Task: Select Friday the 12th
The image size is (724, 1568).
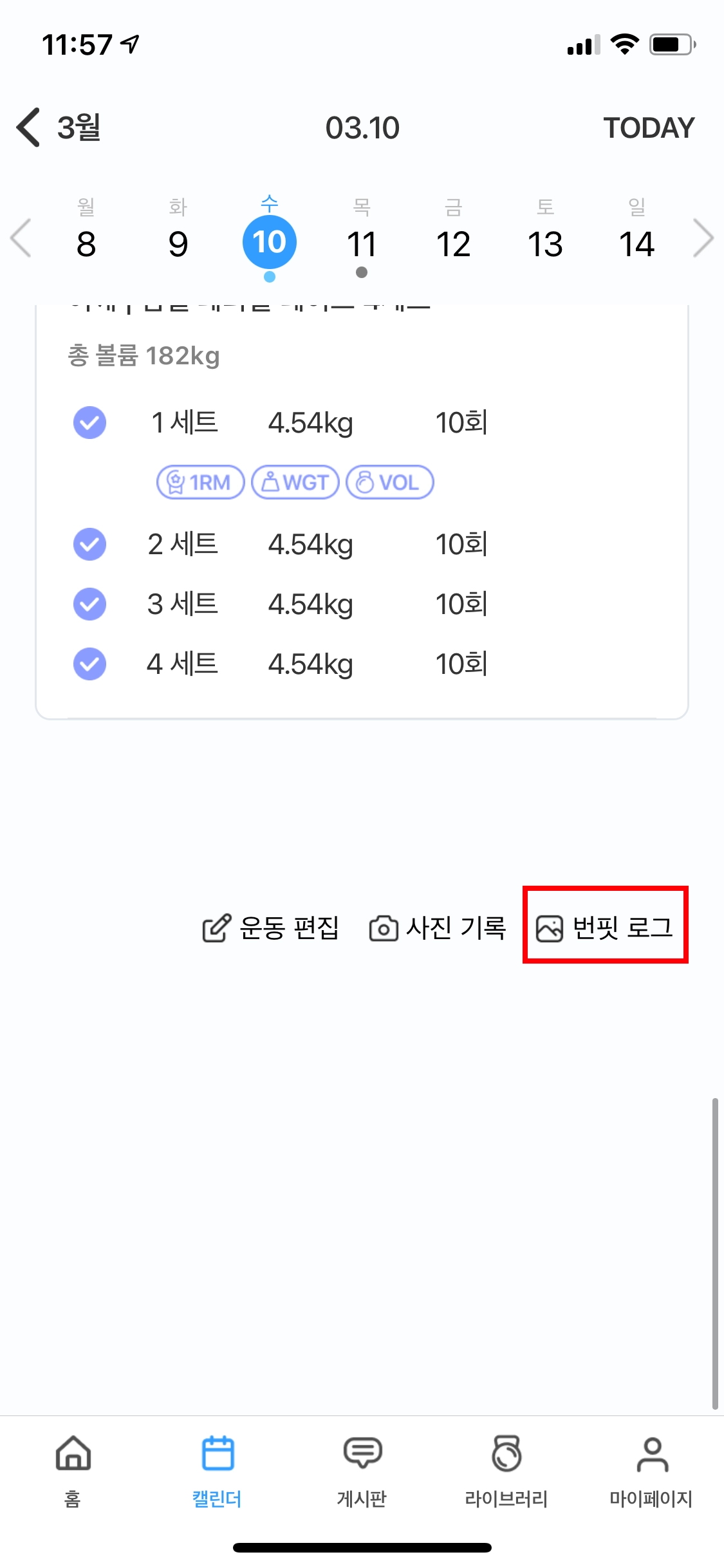Action: pyautogui.click(x=453, y=243)
